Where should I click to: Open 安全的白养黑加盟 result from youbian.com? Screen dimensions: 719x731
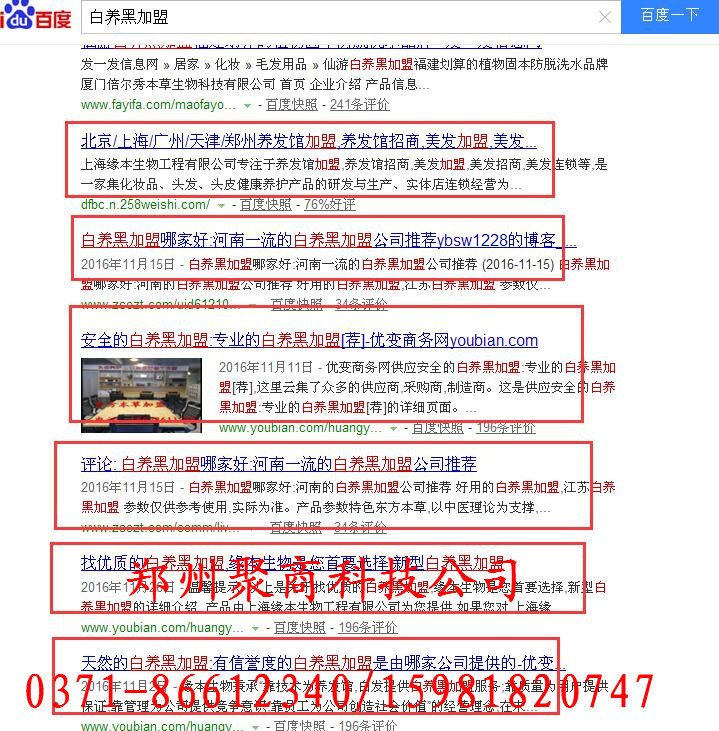(309, 340)
